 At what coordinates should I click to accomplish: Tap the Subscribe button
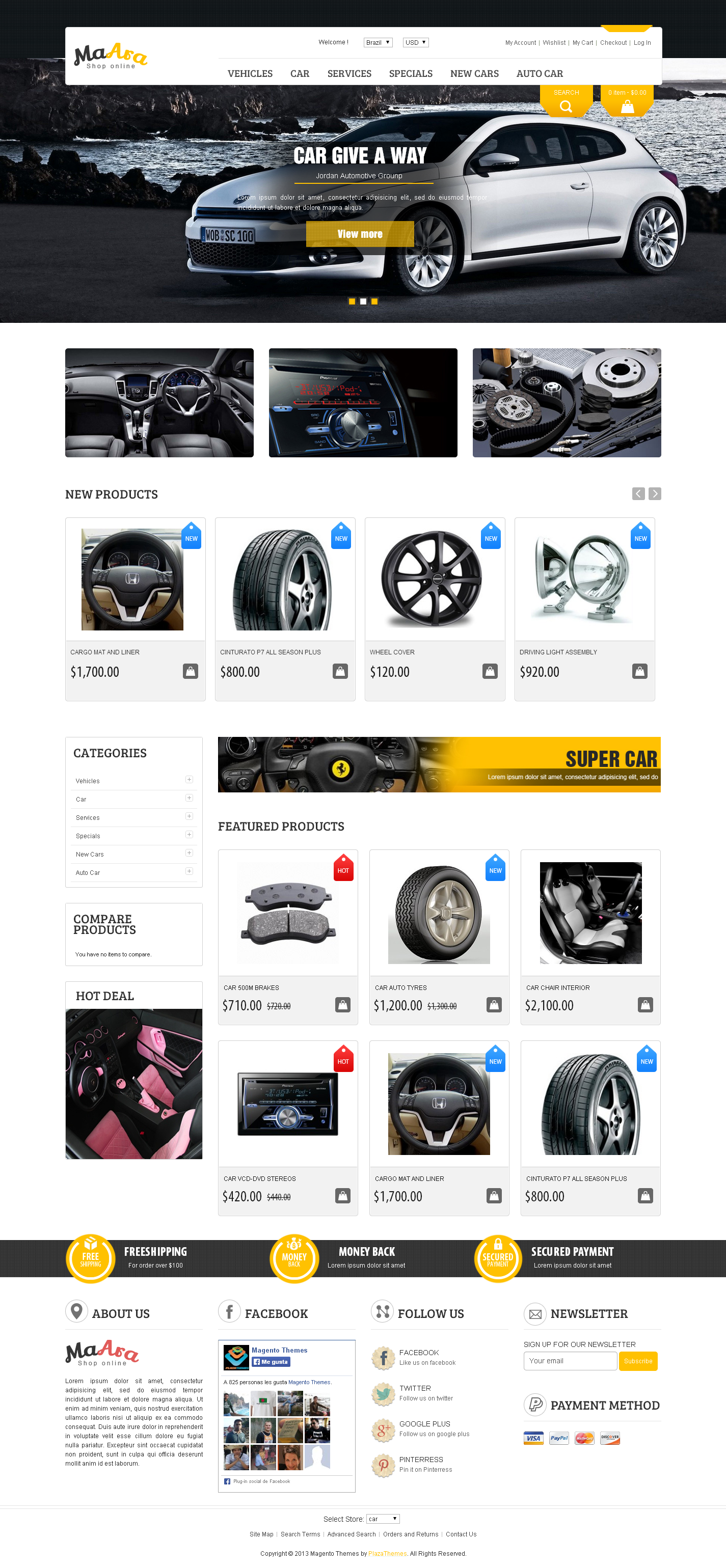638,1361
